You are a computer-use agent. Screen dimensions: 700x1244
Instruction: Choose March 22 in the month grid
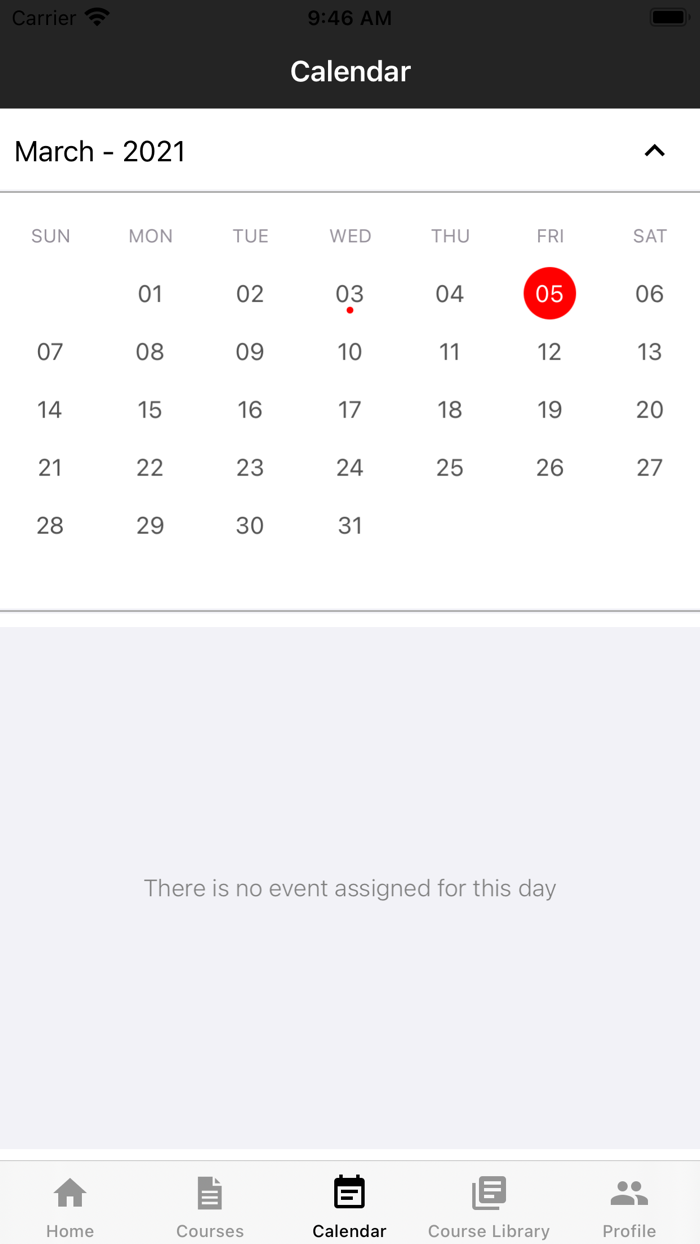point(150,468)
